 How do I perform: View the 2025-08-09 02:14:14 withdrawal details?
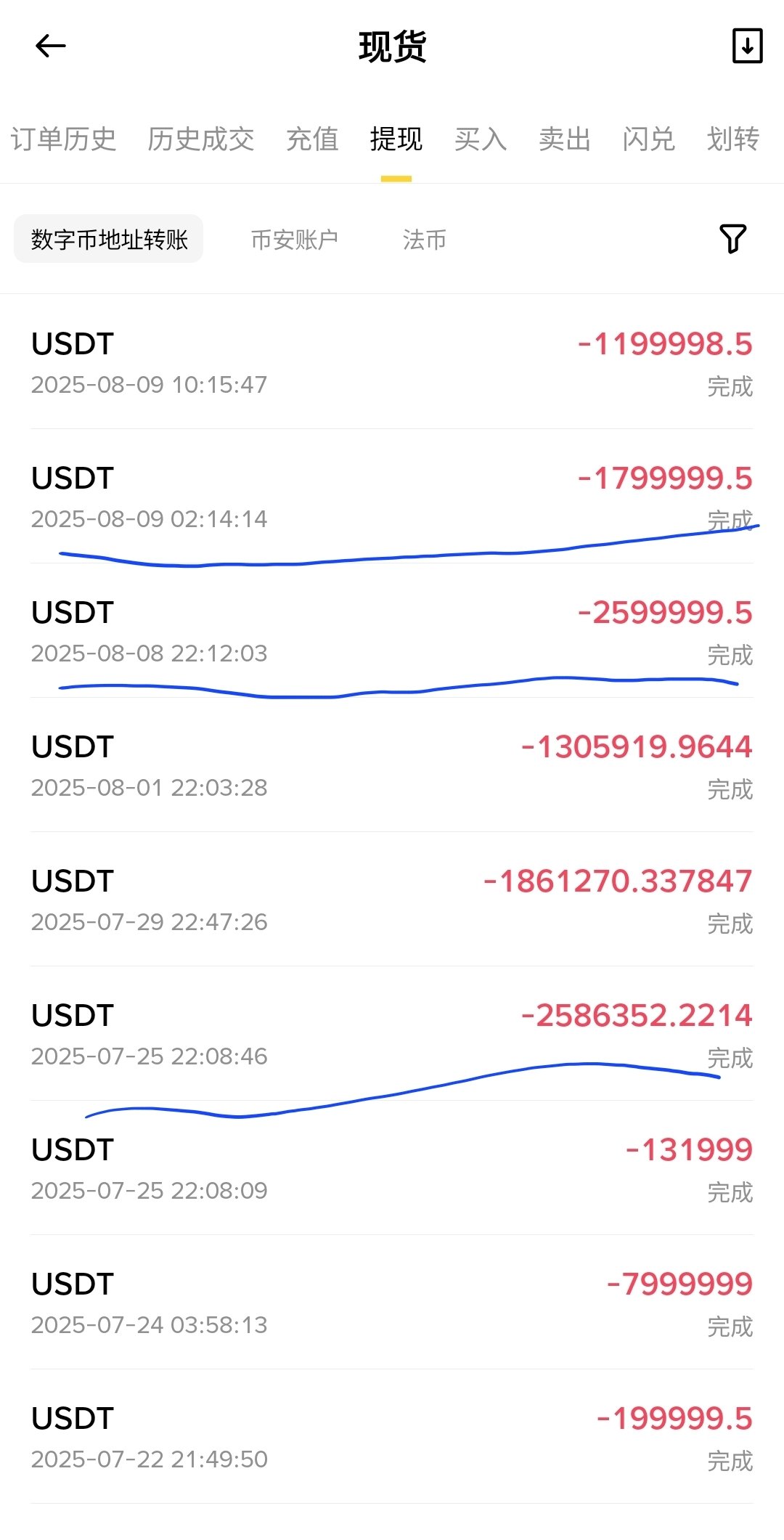(x=392, y=497)
